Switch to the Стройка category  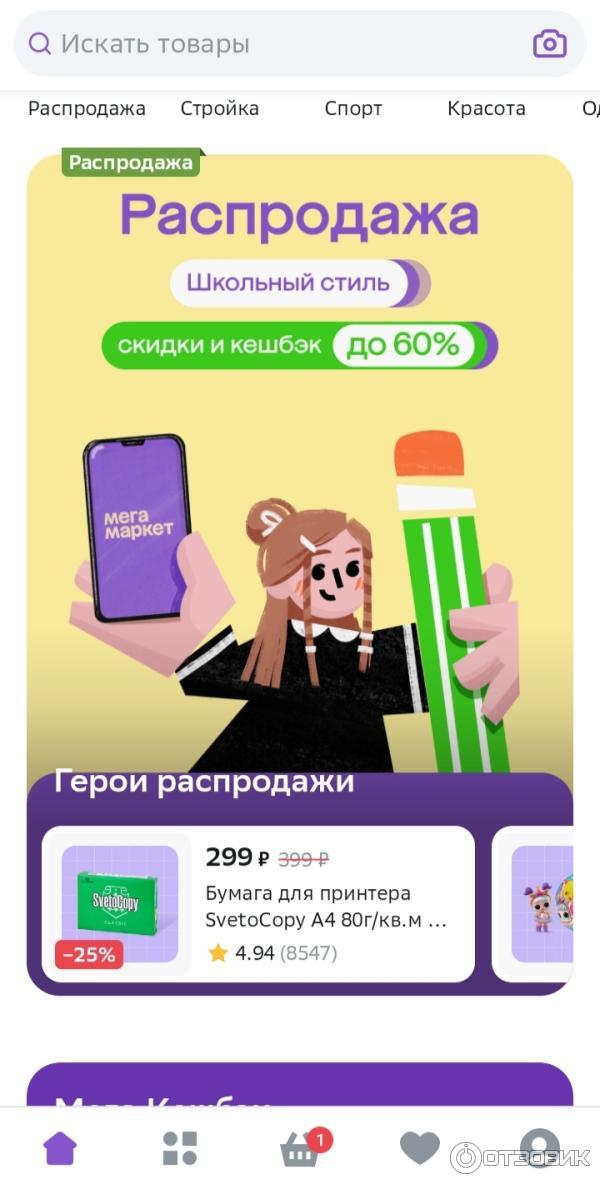click(219, 109)
